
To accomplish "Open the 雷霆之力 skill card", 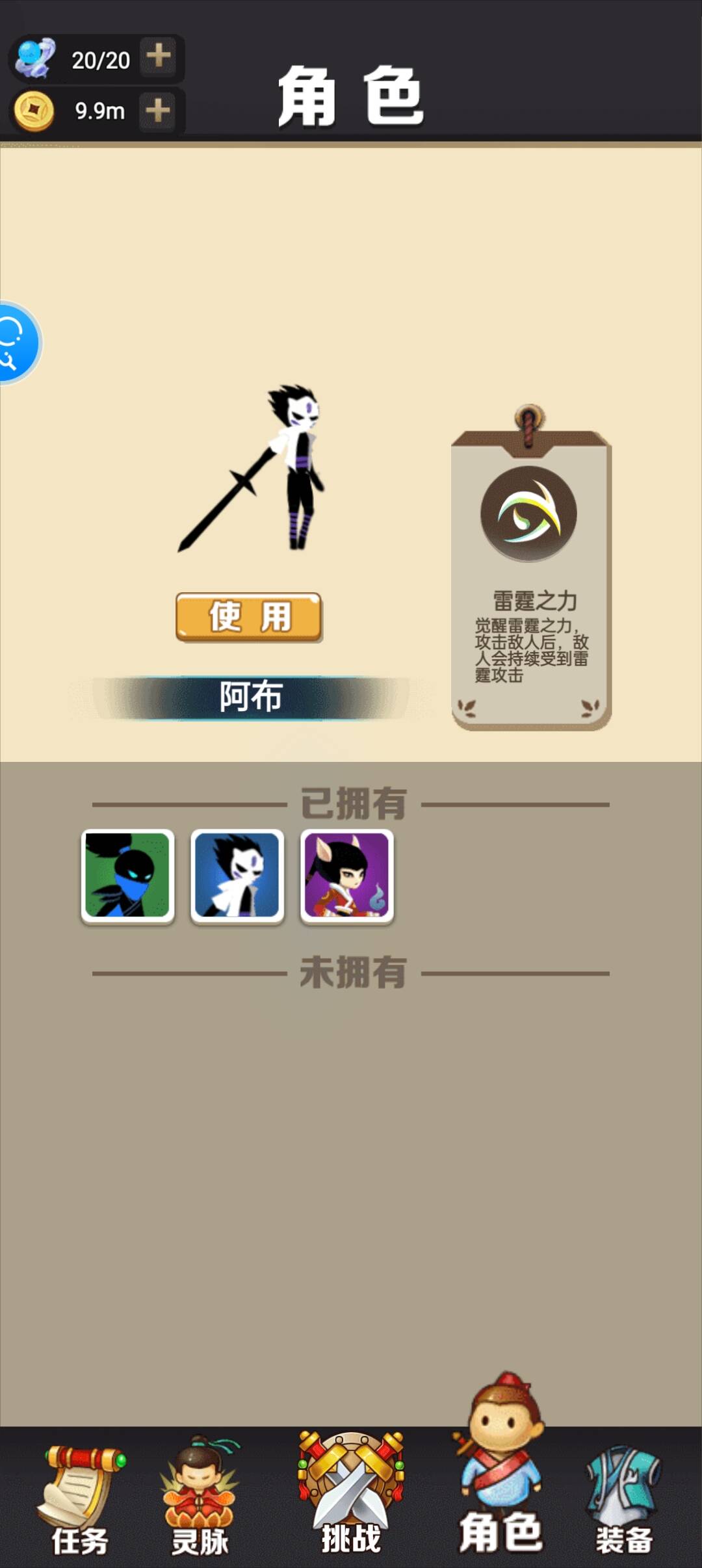I will point(531,568).
